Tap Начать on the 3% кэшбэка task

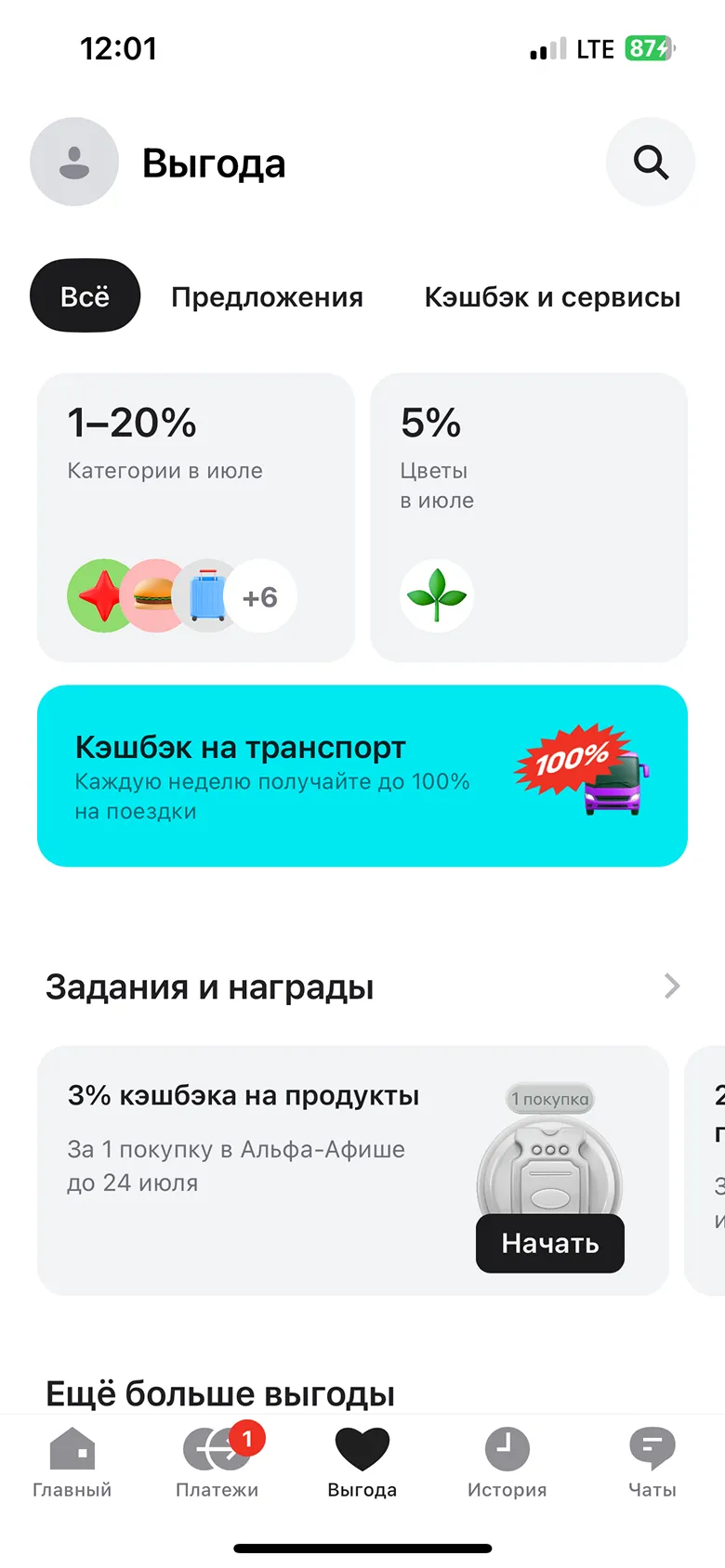tap(549, 1243)
